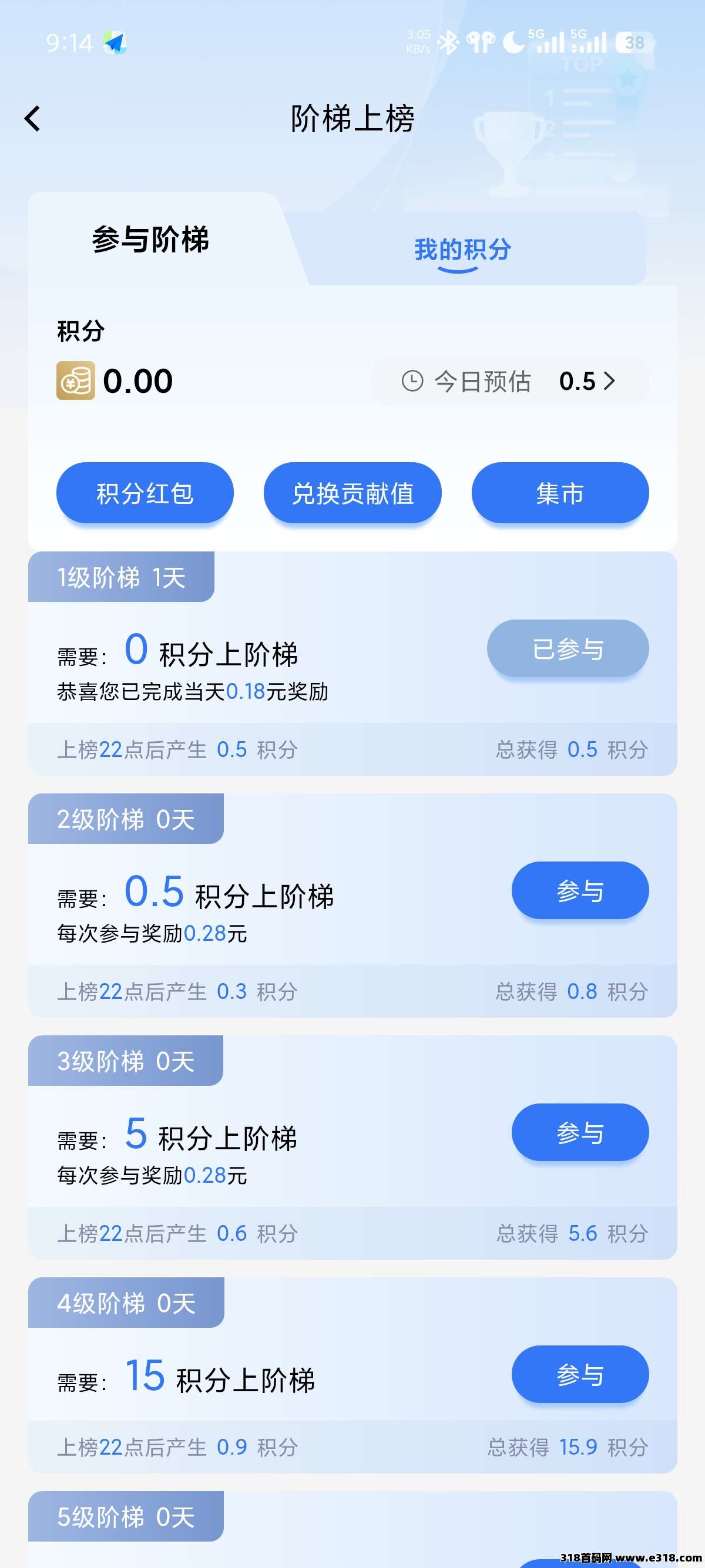This screenshot has height=1568, width=705.
Task: Join the 2级阶梯 with 参与
Action: click(x=580, y=890)
